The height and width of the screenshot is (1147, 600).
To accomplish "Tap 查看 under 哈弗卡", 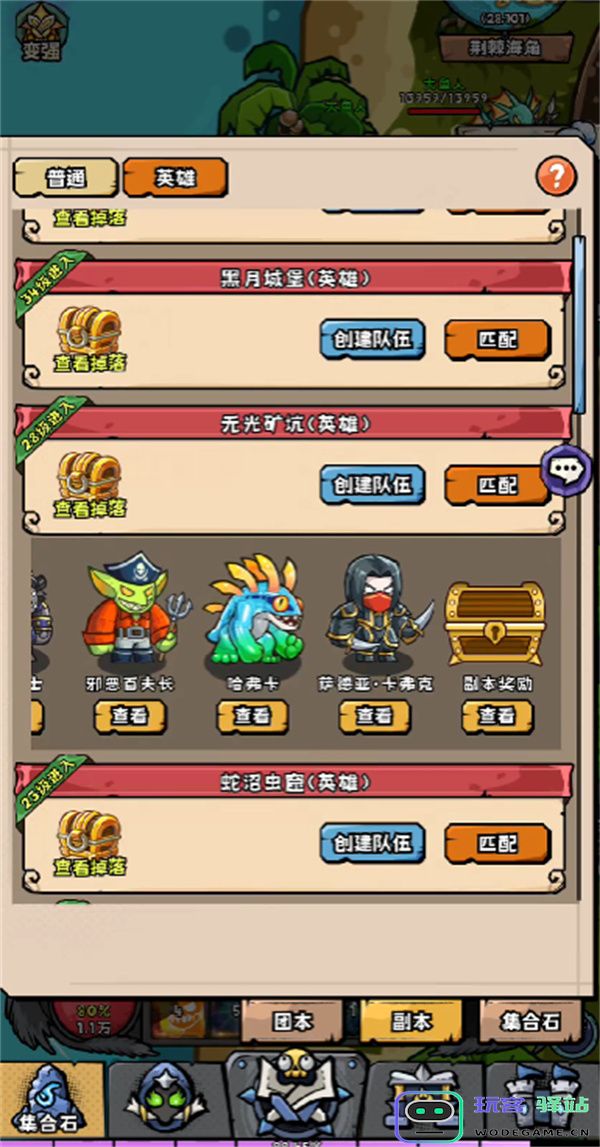I will pyautogui.click(x=252, y=715).
